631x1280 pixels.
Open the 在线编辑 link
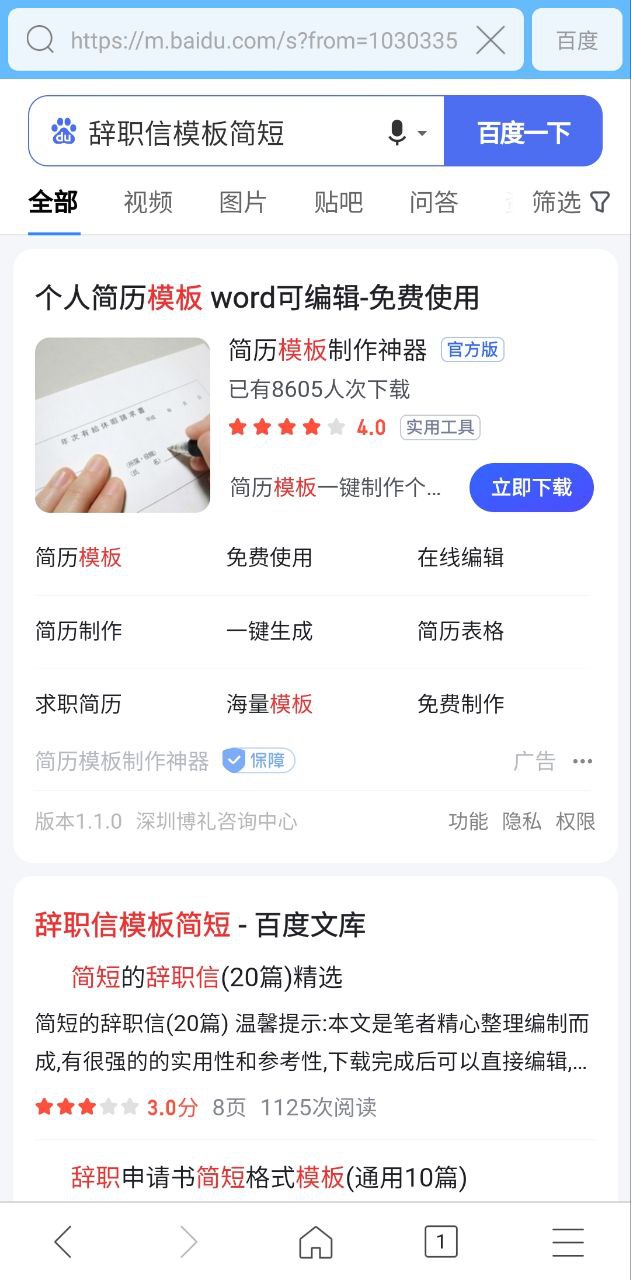click(460, 558)
